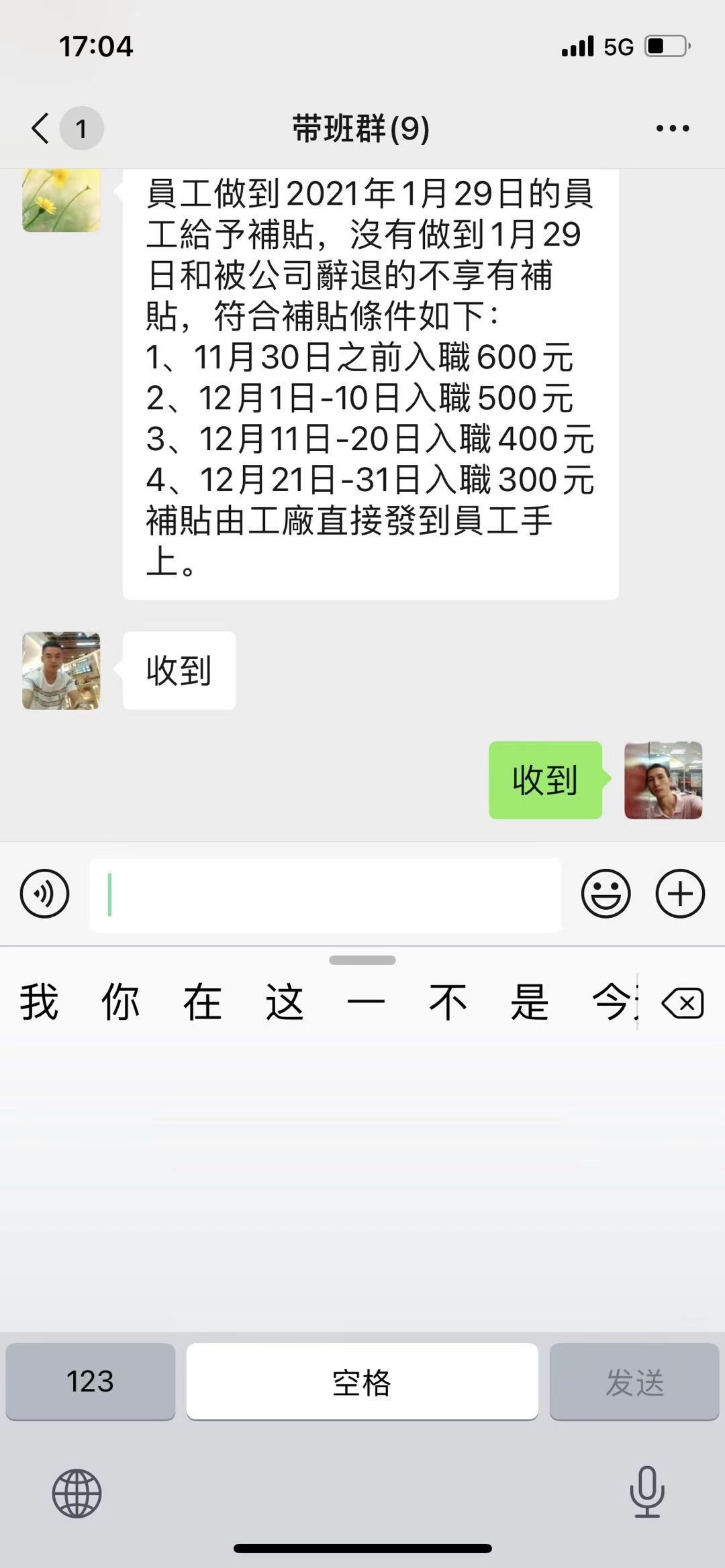Tap the 发送 send key
Image resolution: width=725 pixels, height=1568 pixels.
634,1381
